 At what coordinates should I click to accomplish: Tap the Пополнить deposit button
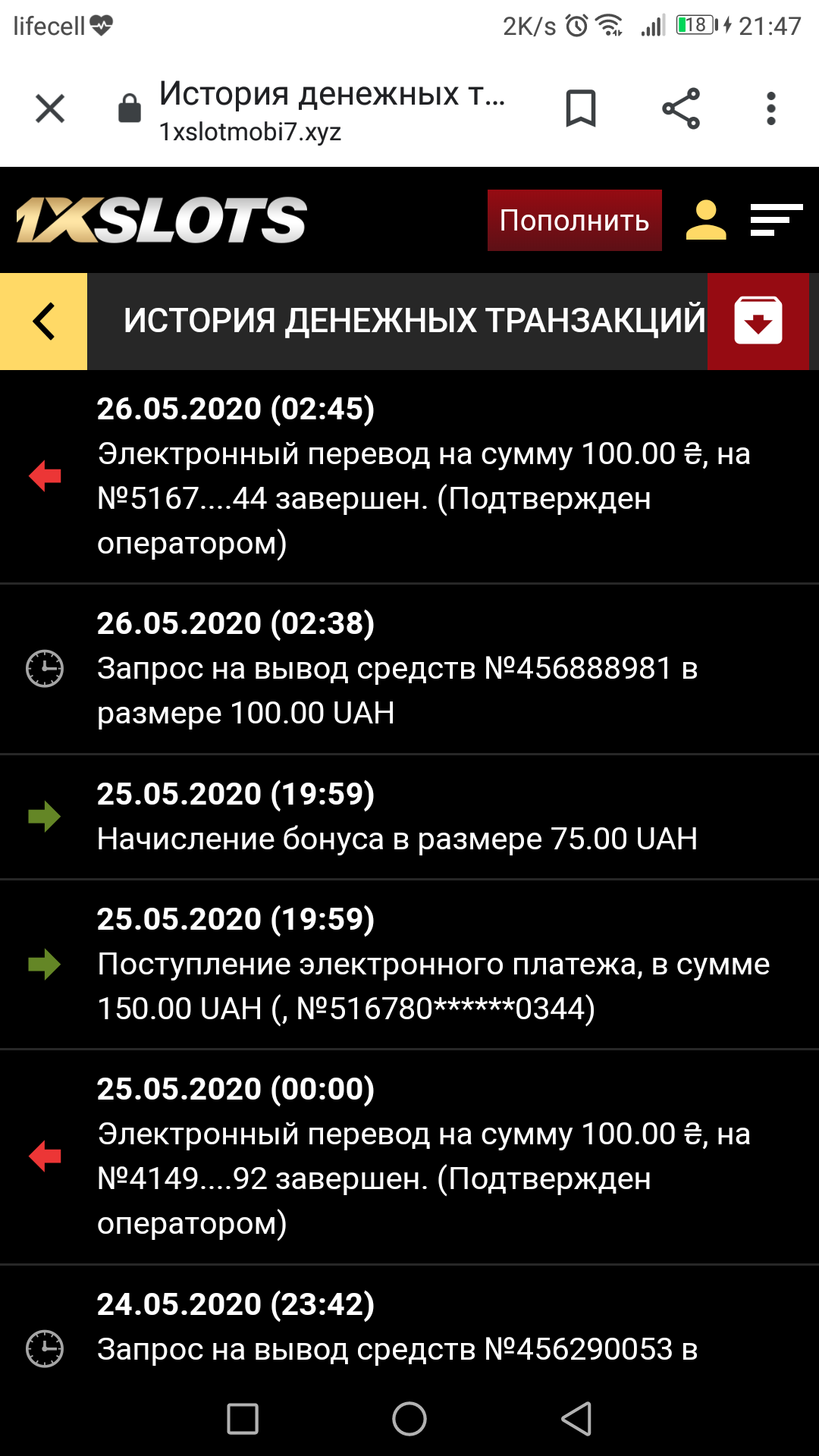(x=574, y=221)
